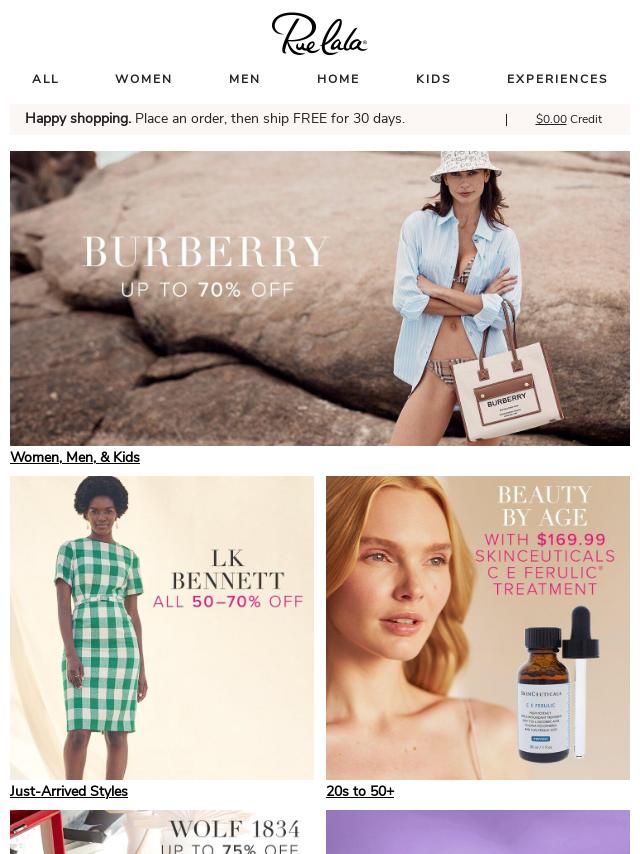640x854 pixels.
Task: Follow the 20s to 50+ link
Action: coord(360,791)
